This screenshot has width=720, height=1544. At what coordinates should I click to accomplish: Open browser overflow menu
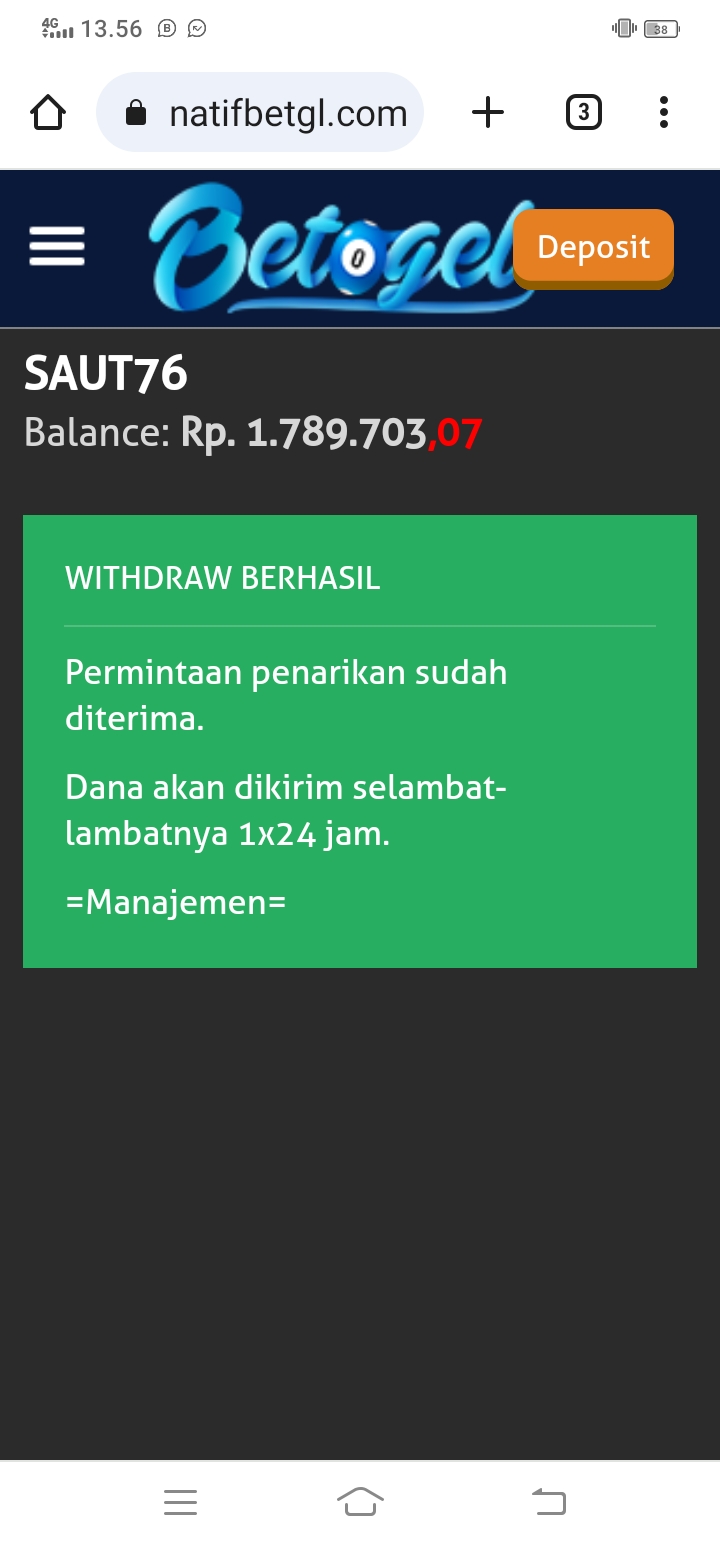pos(663,113)
